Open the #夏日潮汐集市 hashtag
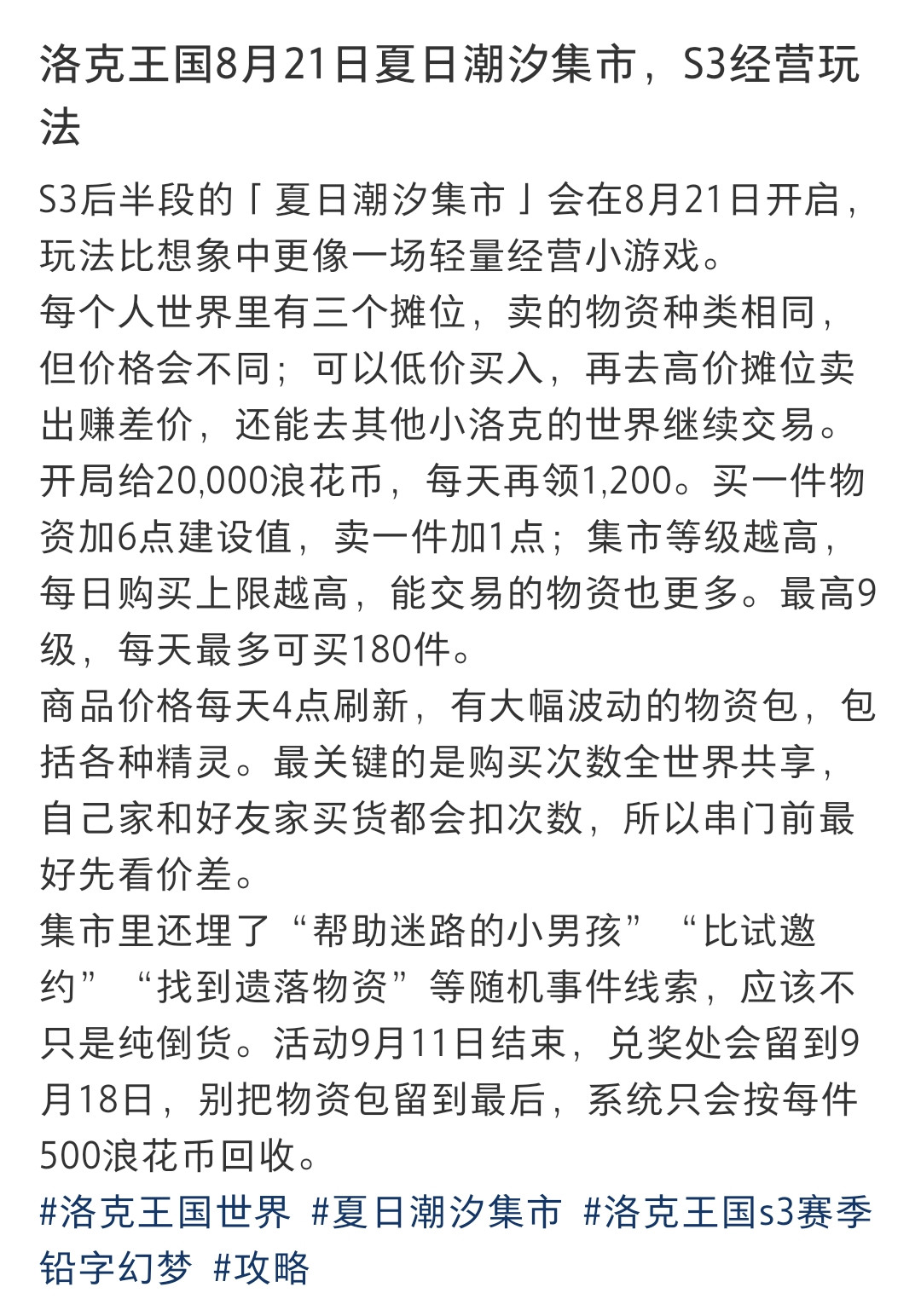 437,1212
